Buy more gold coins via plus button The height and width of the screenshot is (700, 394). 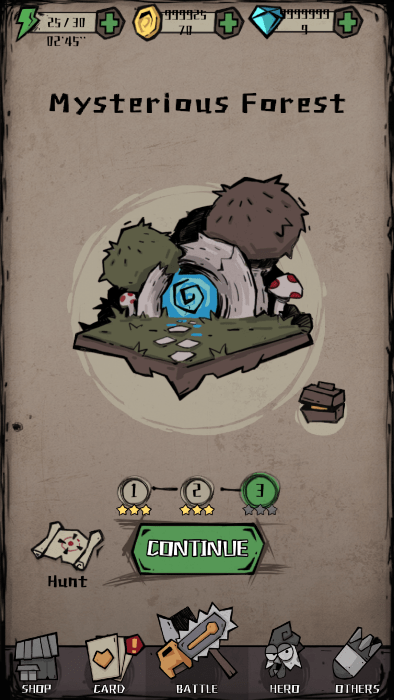229,23
